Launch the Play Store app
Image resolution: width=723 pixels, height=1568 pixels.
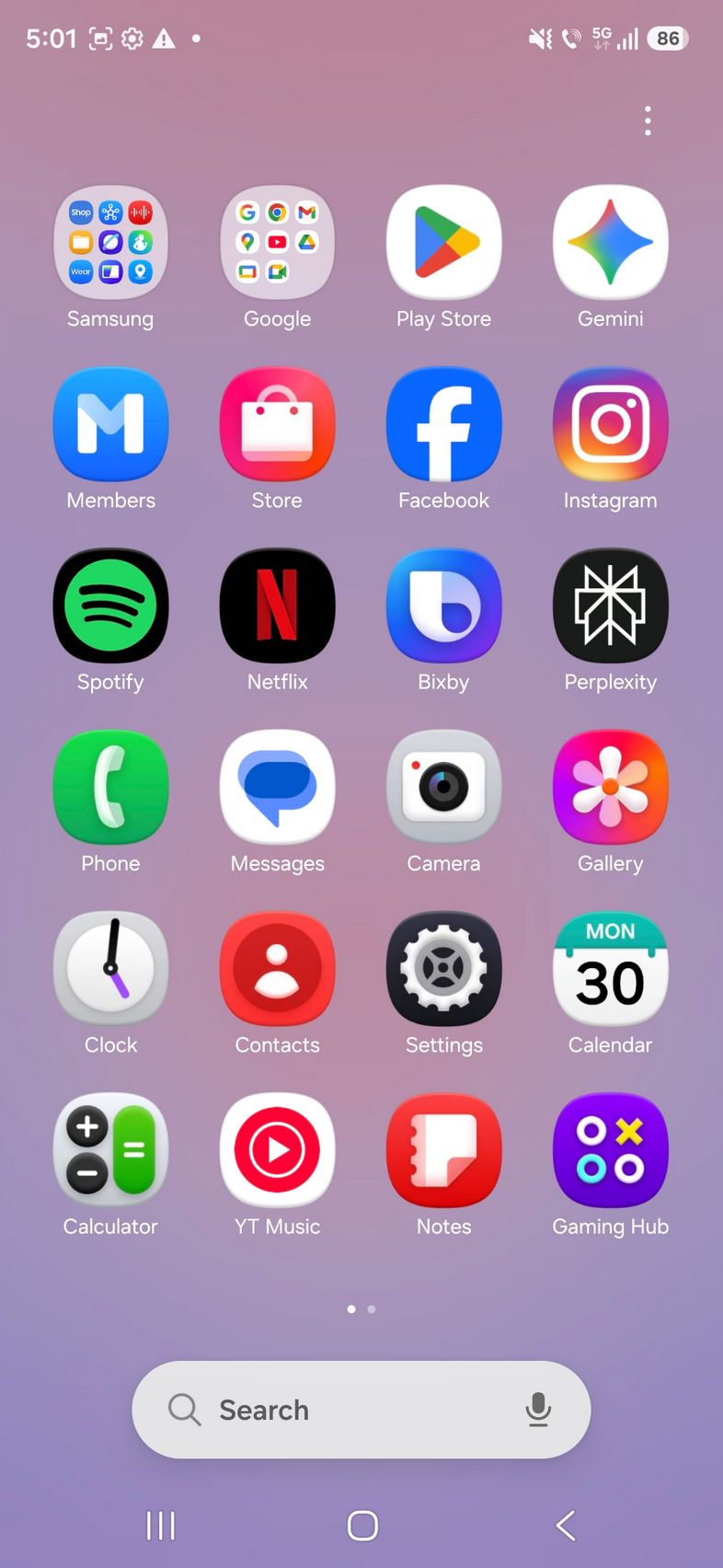pos(443,243)
